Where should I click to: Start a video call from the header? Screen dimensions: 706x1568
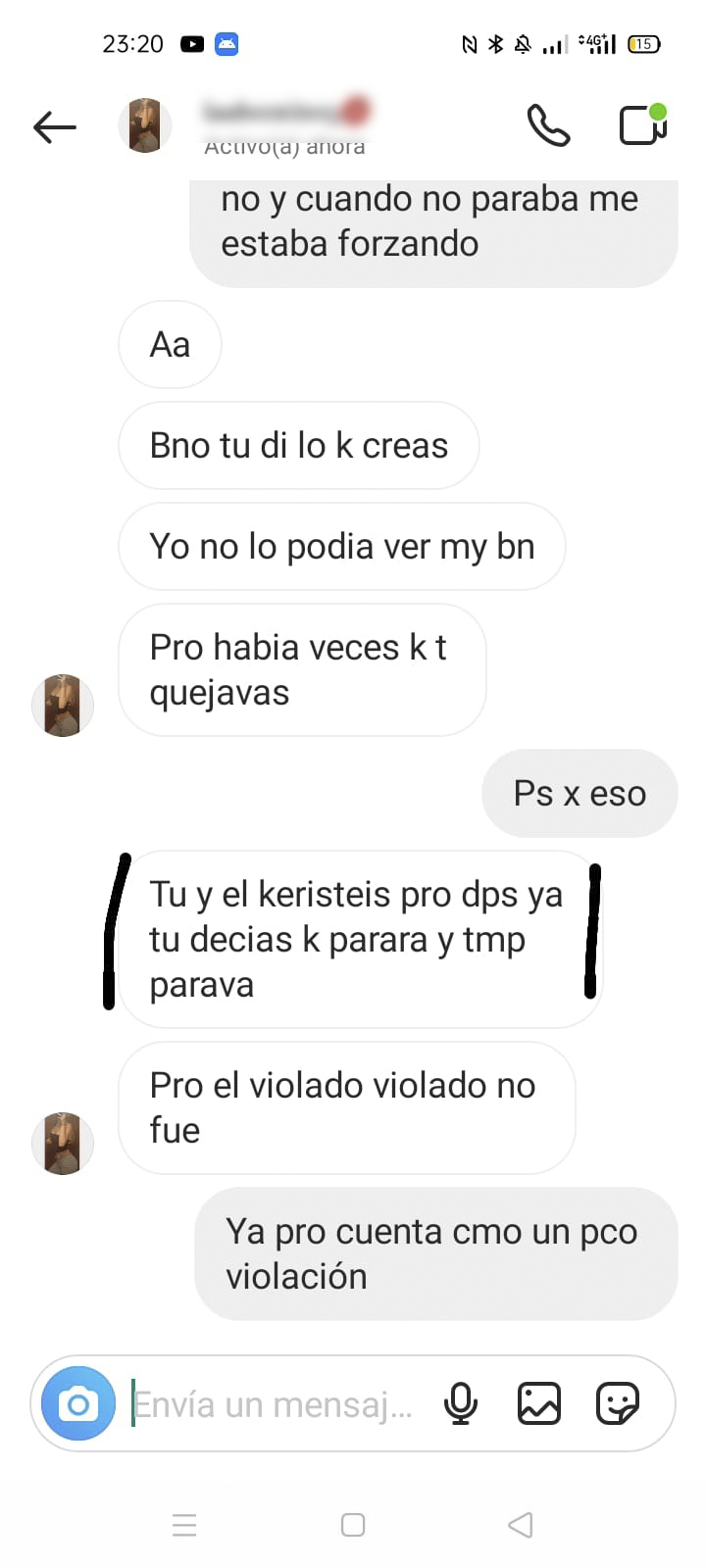642,125
